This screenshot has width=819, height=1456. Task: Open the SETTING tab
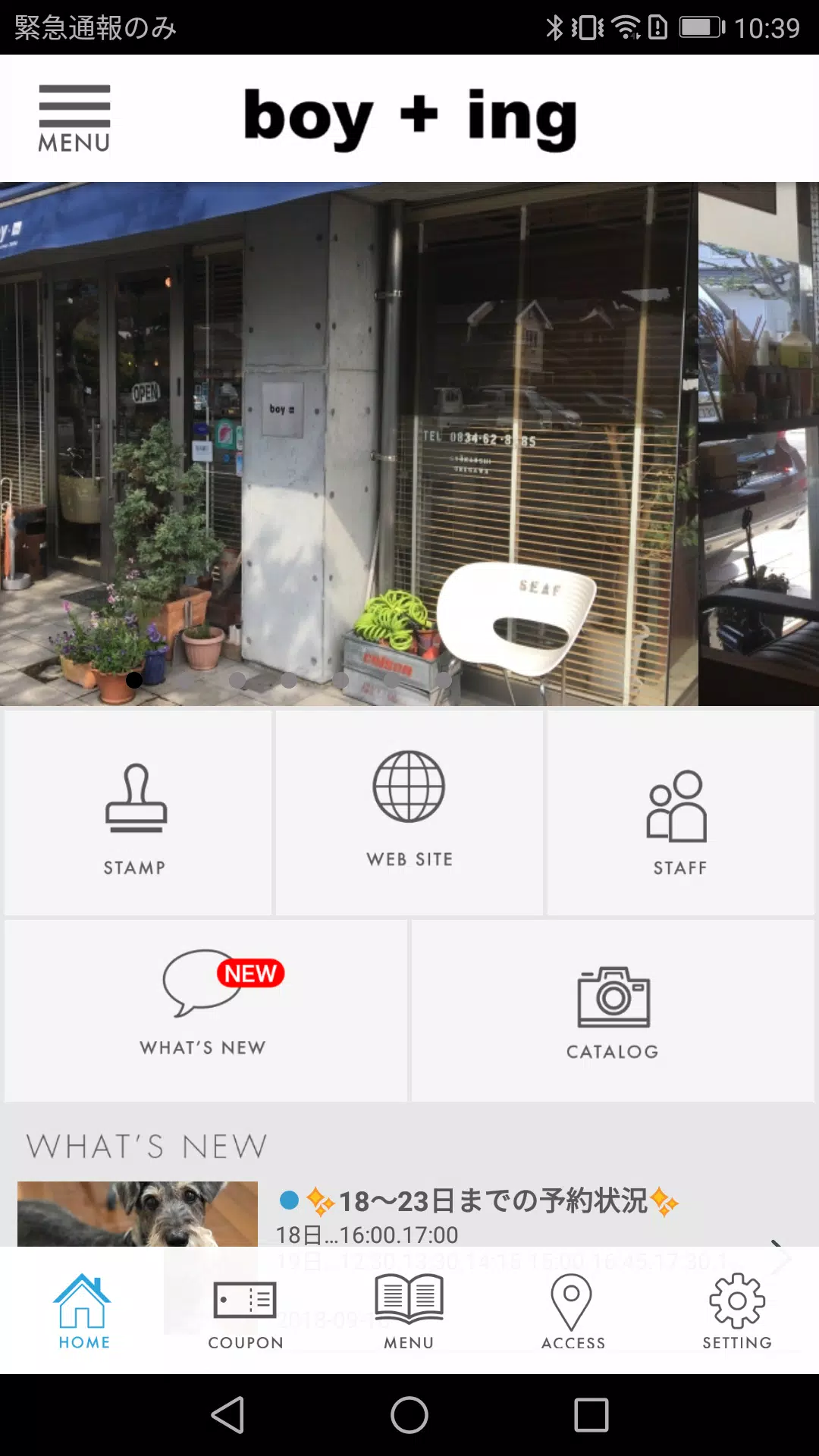point(736,1312)
